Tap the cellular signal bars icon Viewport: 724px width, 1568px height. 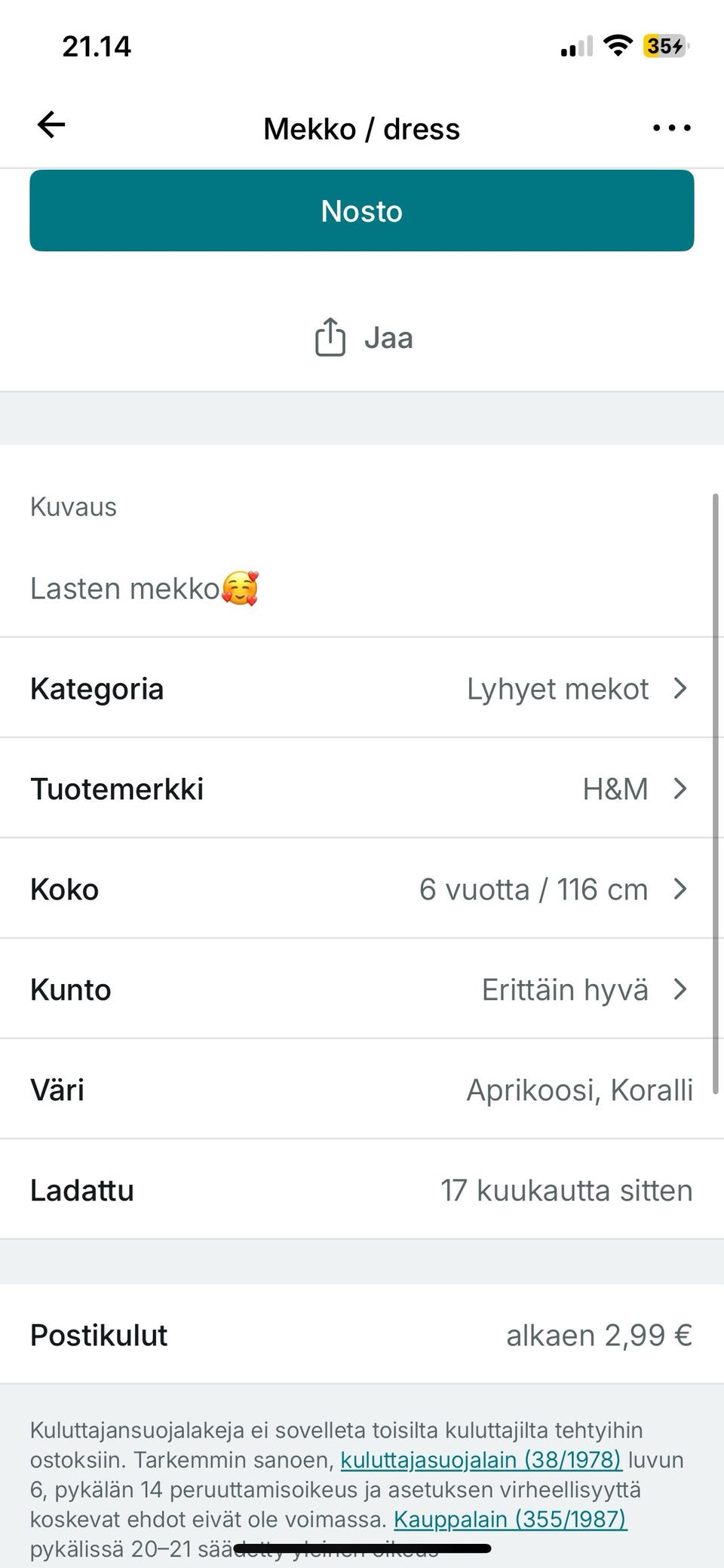point(576,46)
